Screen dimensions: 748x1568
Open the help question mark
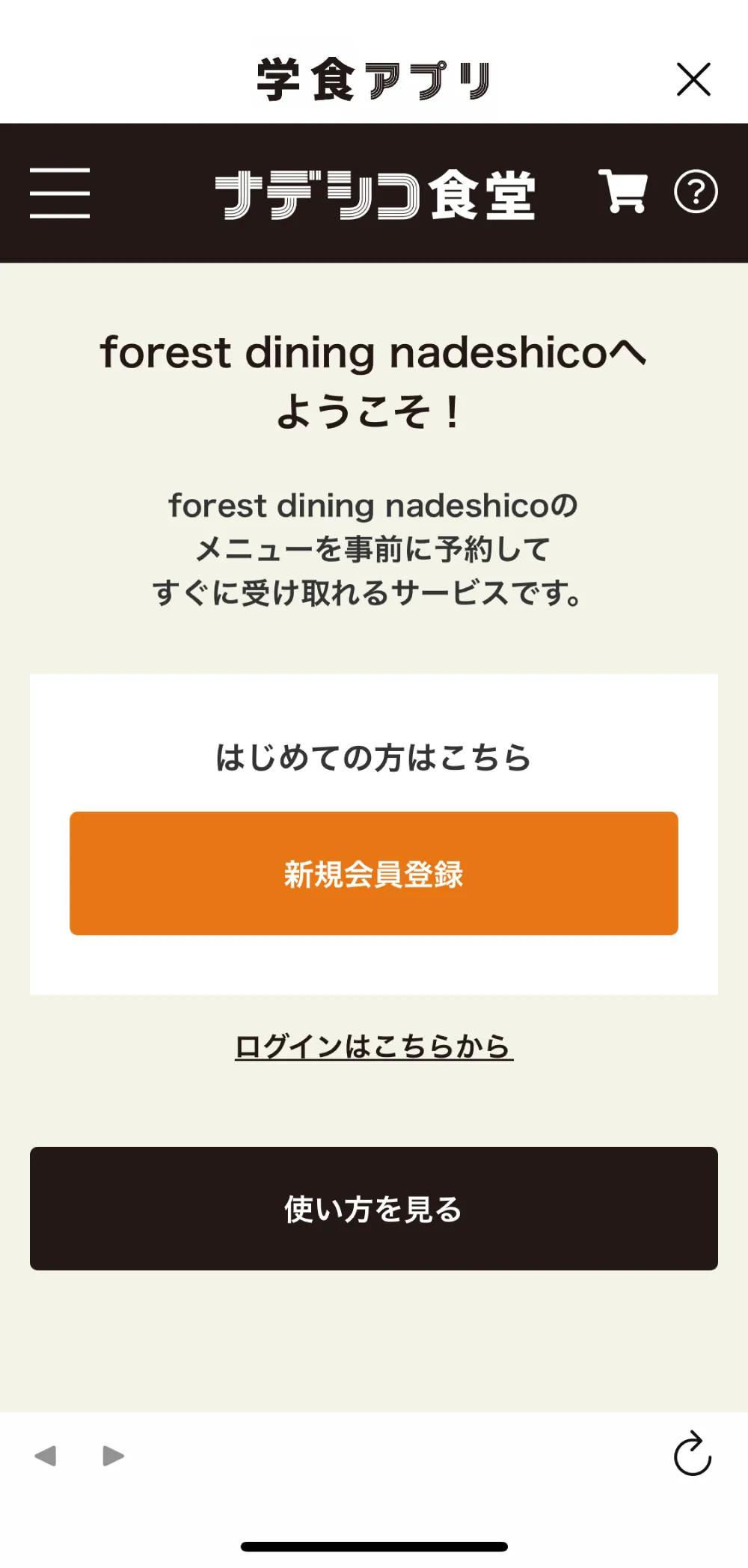(696, 192)
